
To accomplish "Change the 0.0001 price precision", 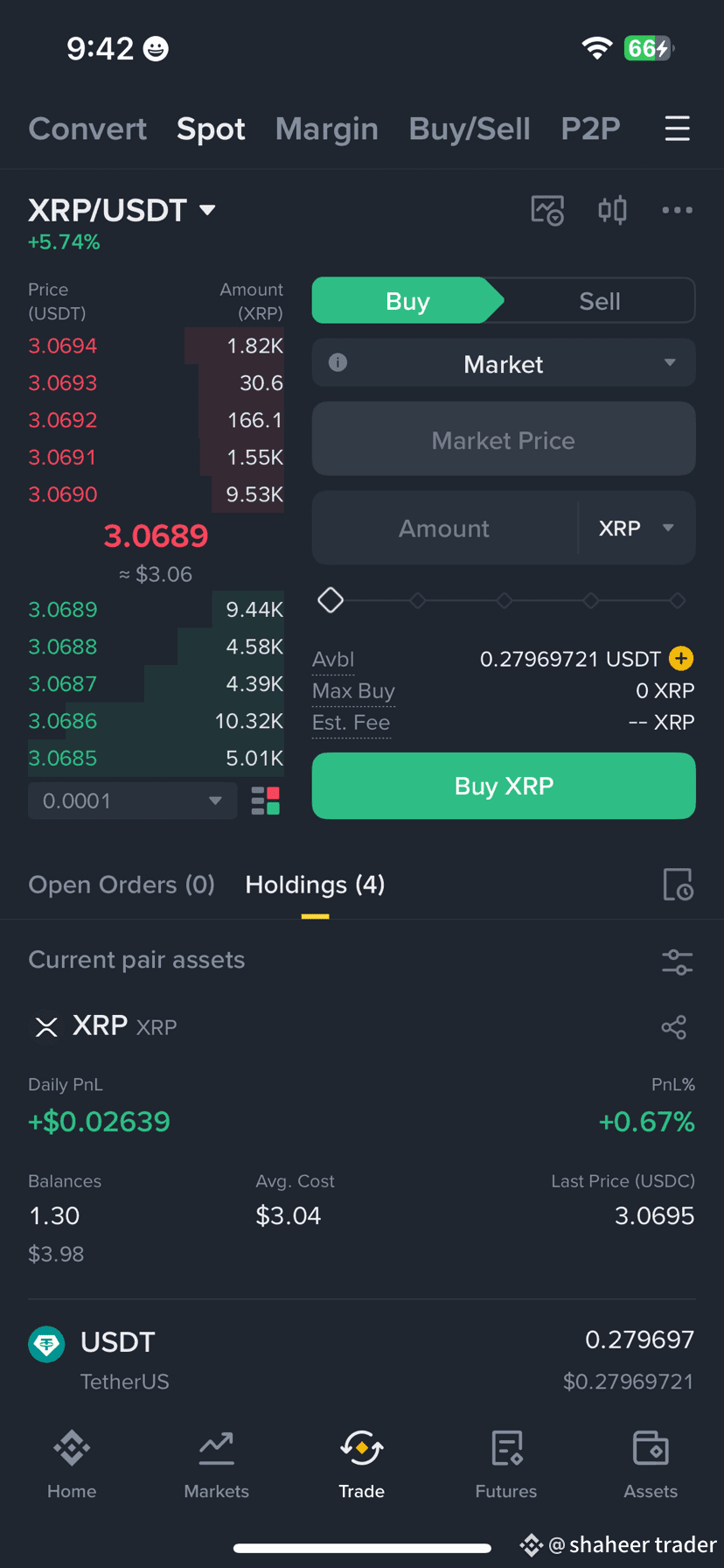I will (132, 801).
